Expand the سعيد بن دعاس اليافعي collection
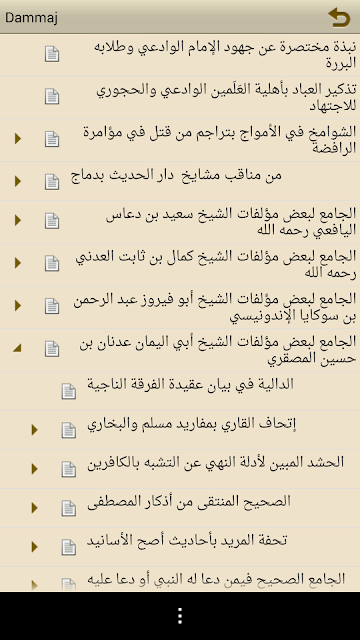Image resolution: width=360 pixels, height=640 pixels. (x=18, y=220)
